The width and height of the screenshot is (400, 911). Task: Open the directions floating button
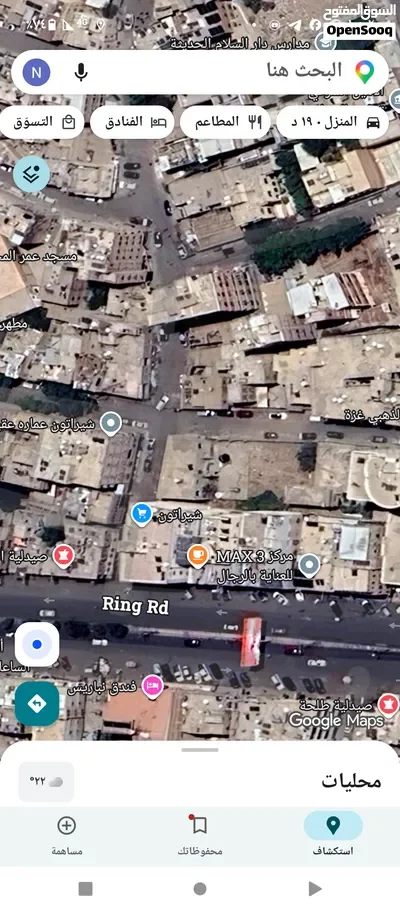click(x=37, y=704)
